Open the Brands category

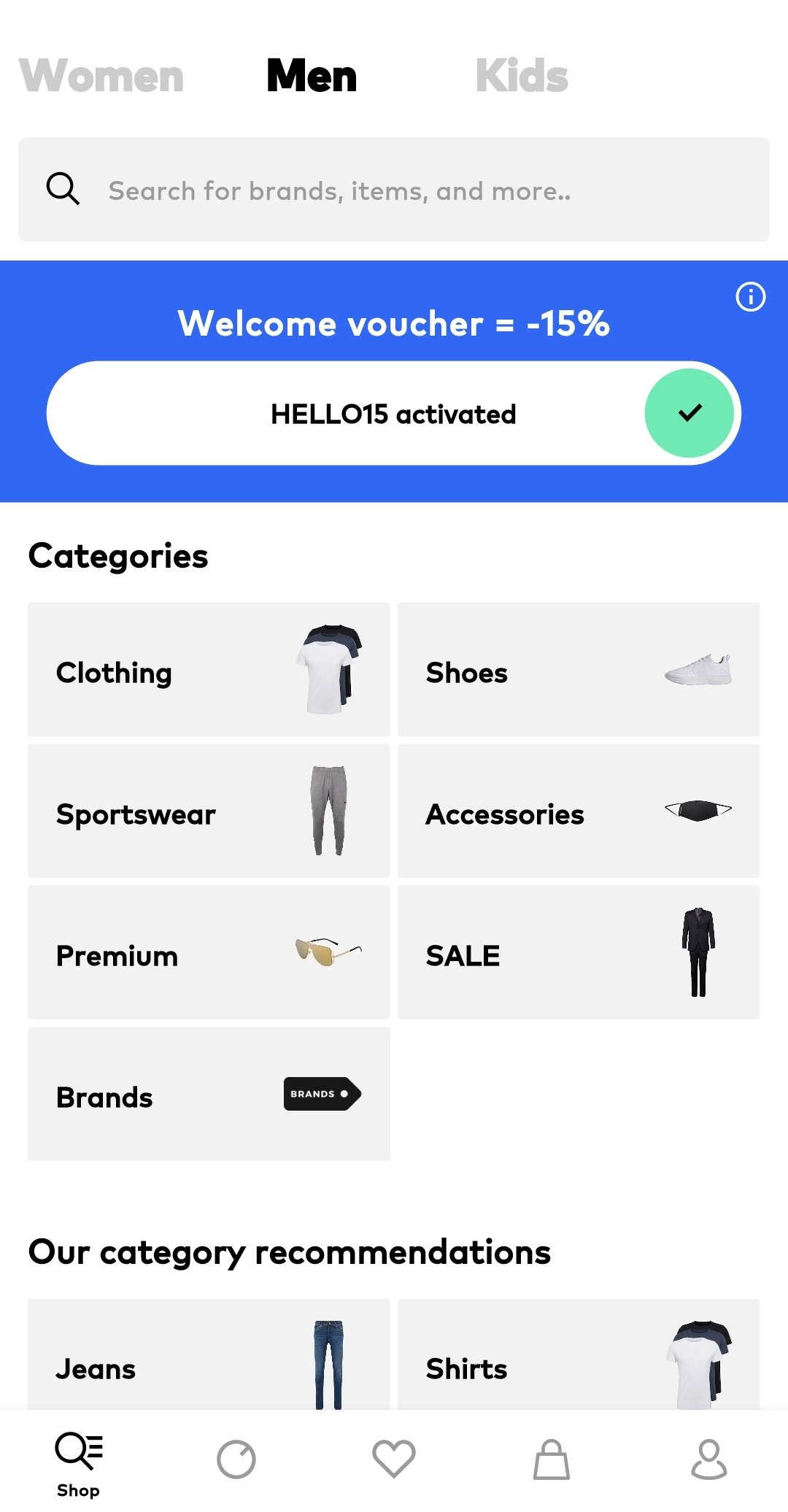[209, 1095]
